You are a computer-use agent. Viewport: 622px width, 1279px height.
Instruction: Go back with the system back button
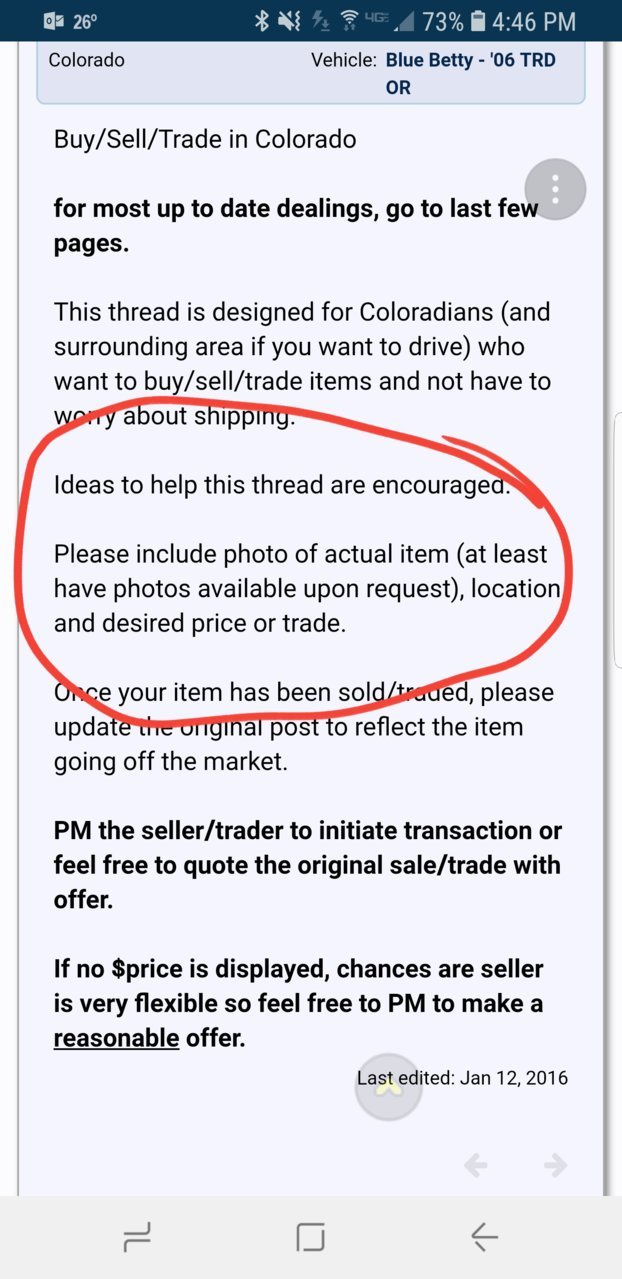tap(484, 1238)
